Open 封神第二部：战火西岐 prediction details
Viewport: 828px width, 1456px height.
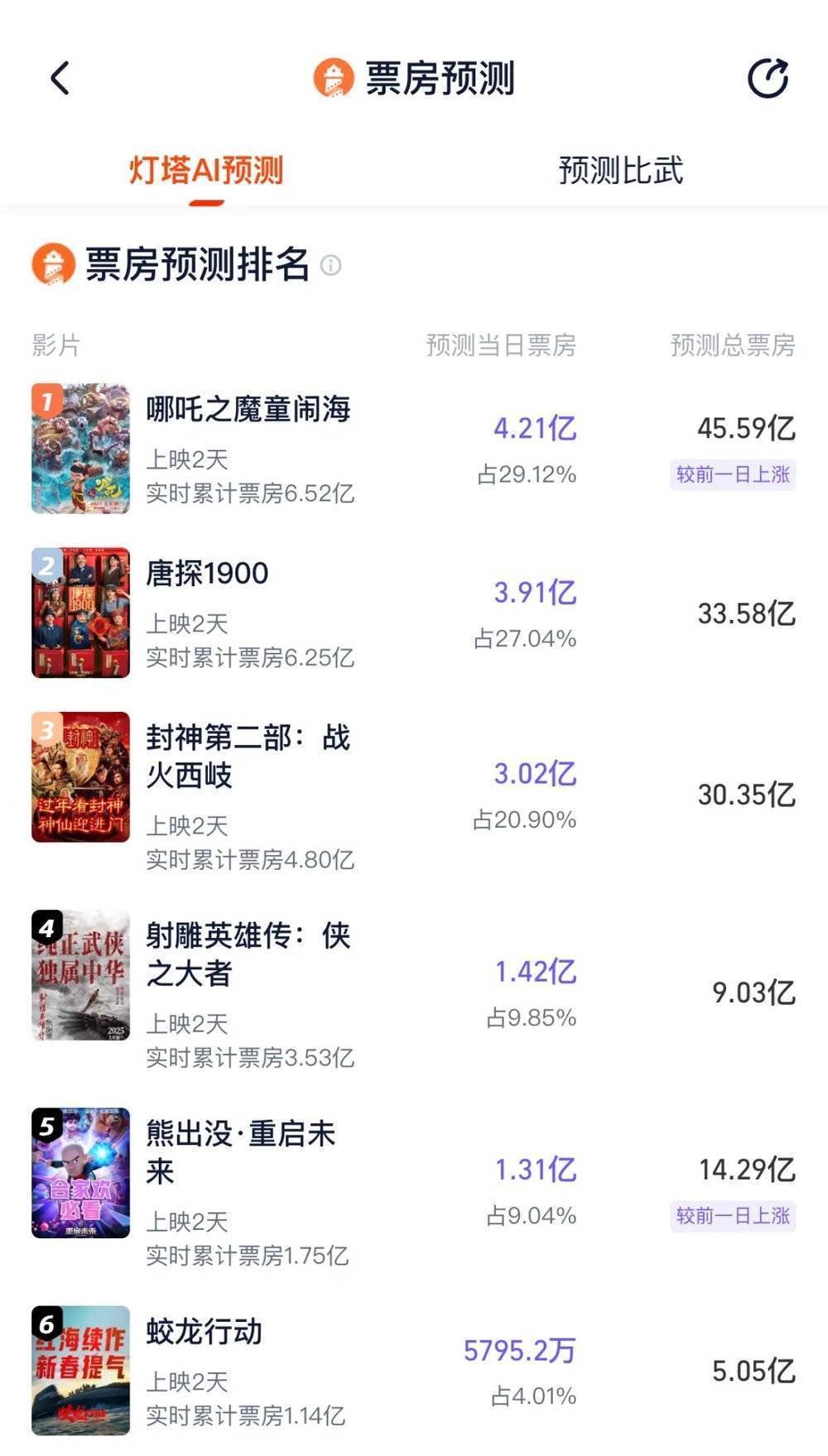[248, 756]
